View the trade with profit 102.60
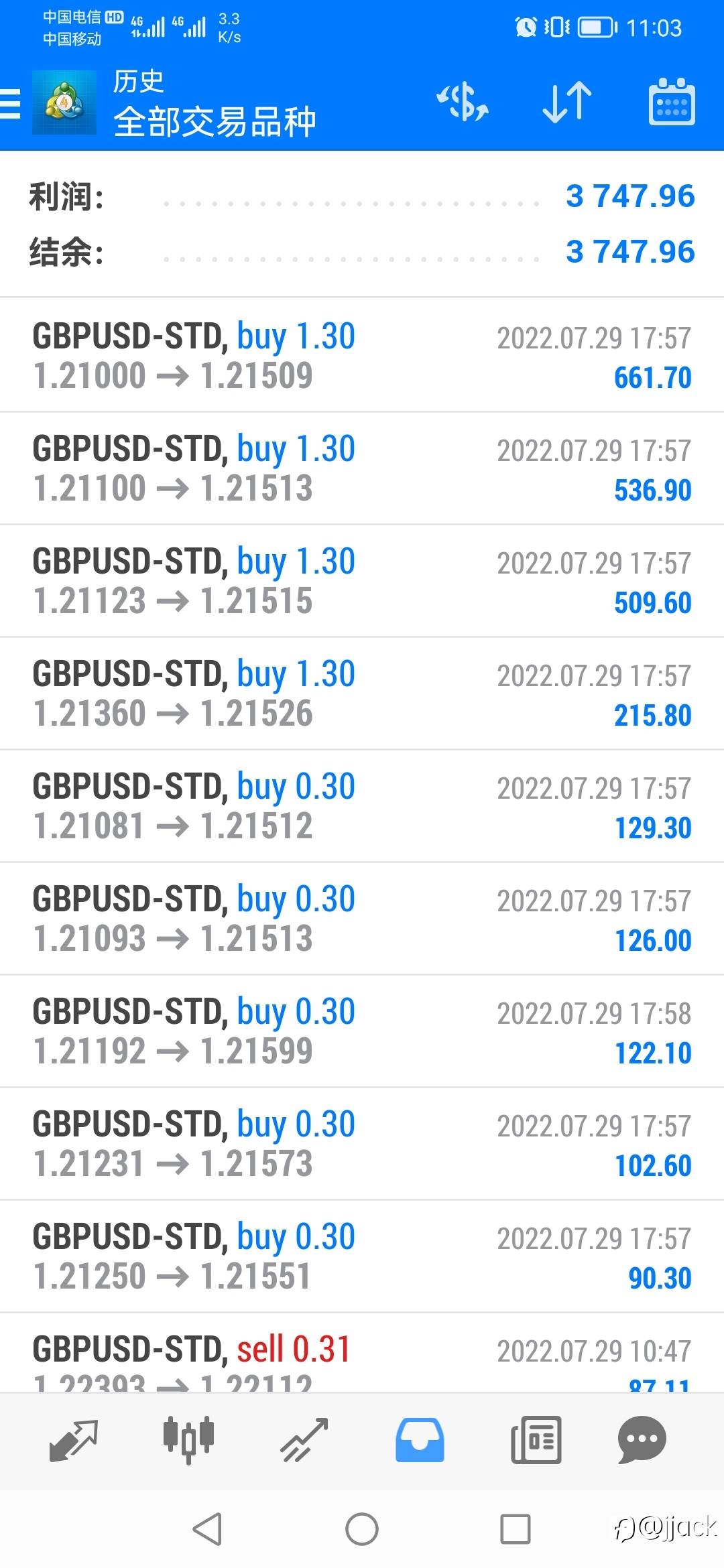This screenshot has width=724, height=1568. click(x=362, y=1144)
